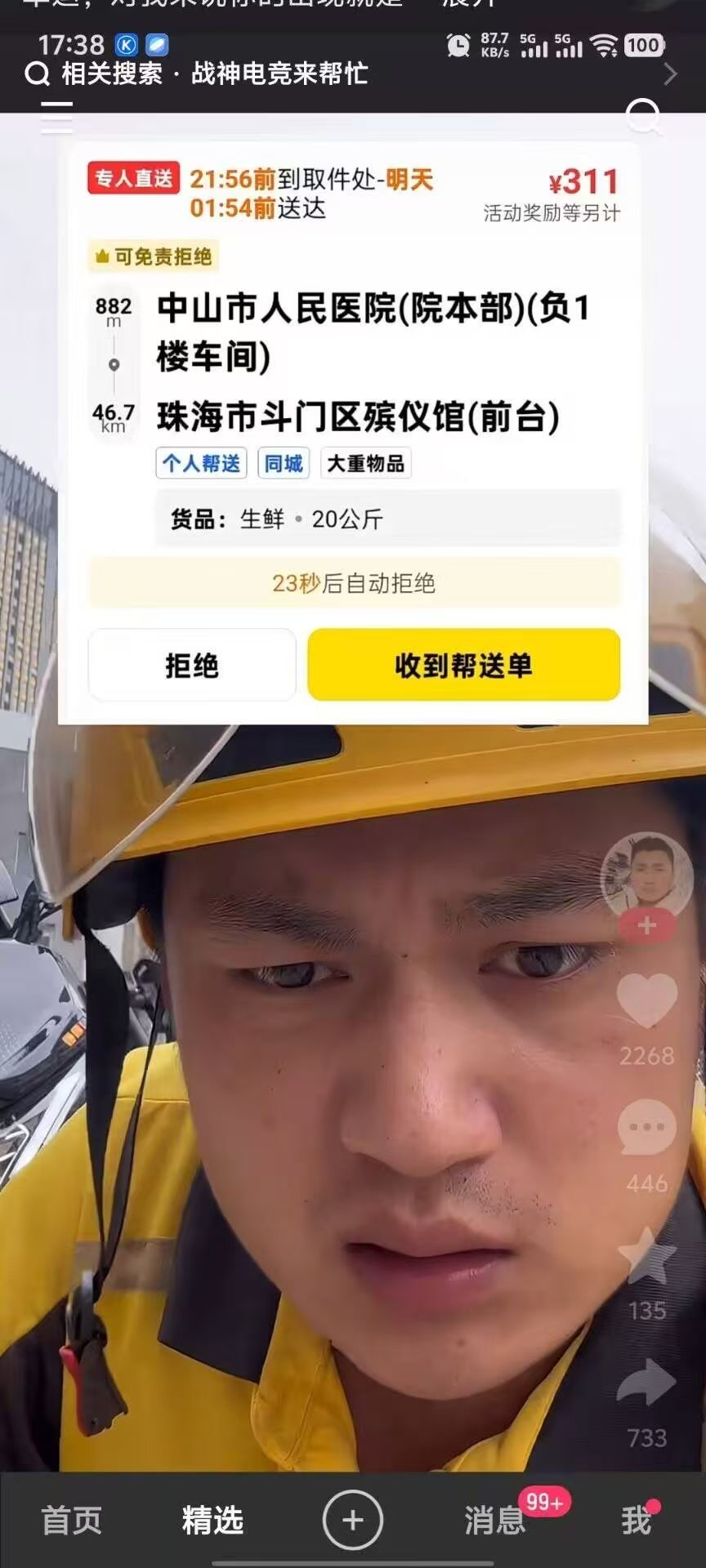The height and width of the screenshot is (1568, 706).
Task: Tap the plus icon to create a video
Action: (352, 1519)
